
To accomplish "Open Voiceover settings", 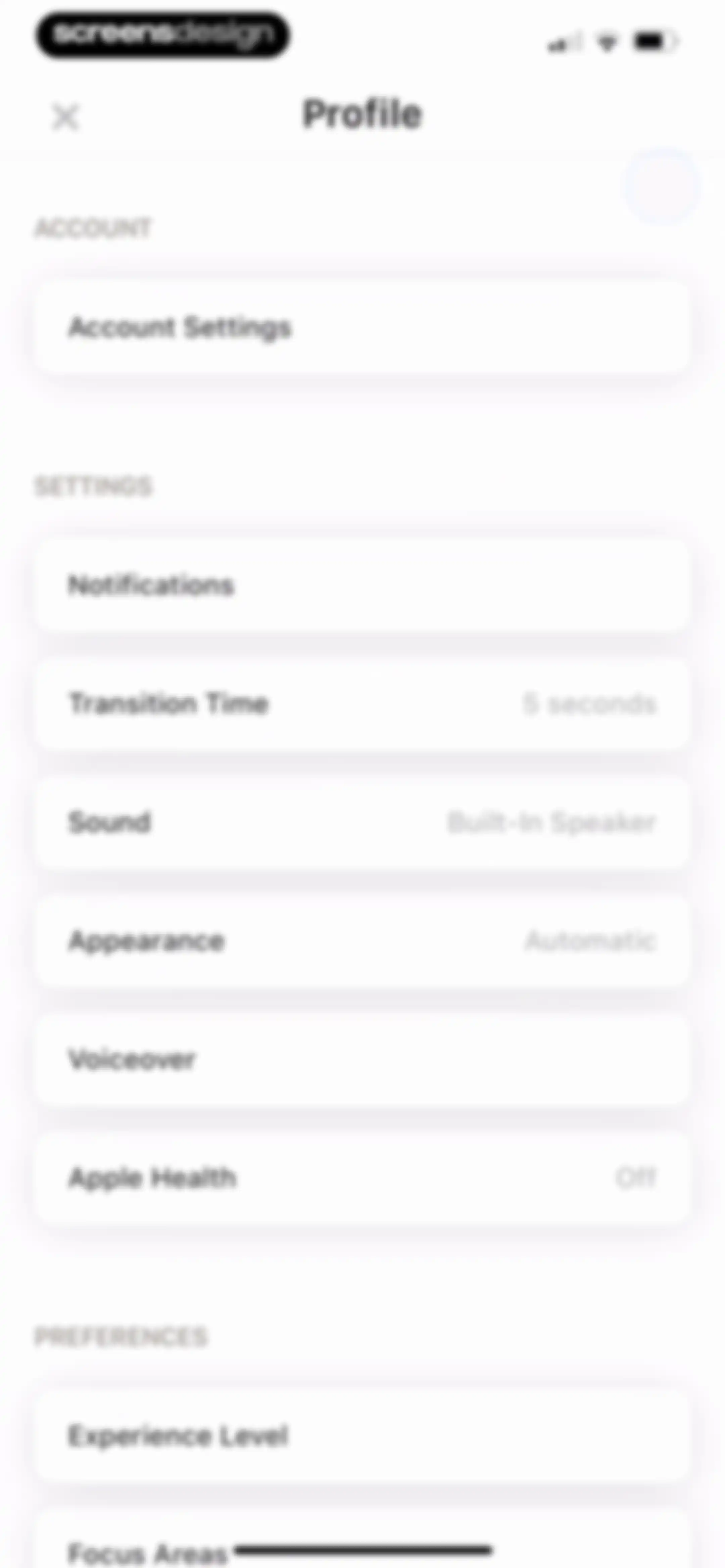I will point(362,1060).
